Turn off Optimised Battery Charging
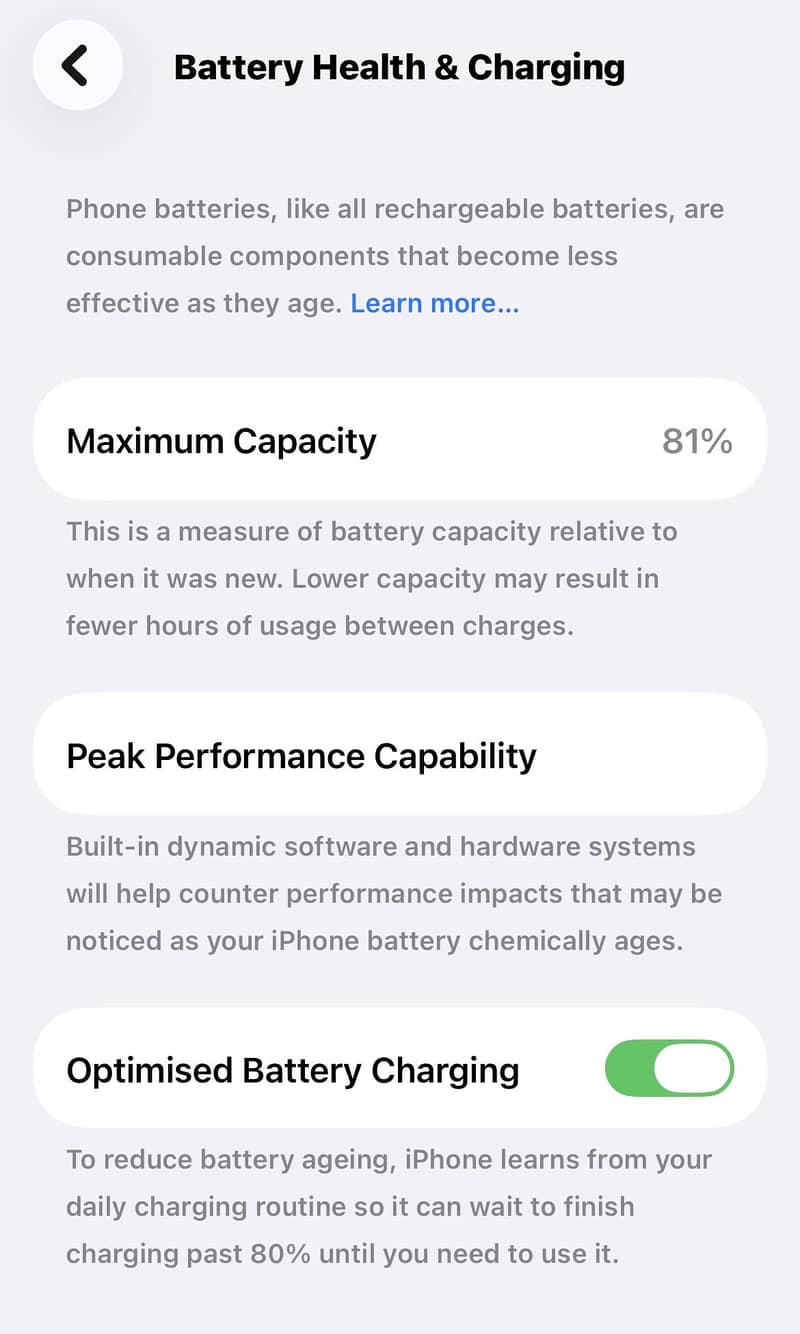This screenshot has width=800, height=1334. (669, 1069)
